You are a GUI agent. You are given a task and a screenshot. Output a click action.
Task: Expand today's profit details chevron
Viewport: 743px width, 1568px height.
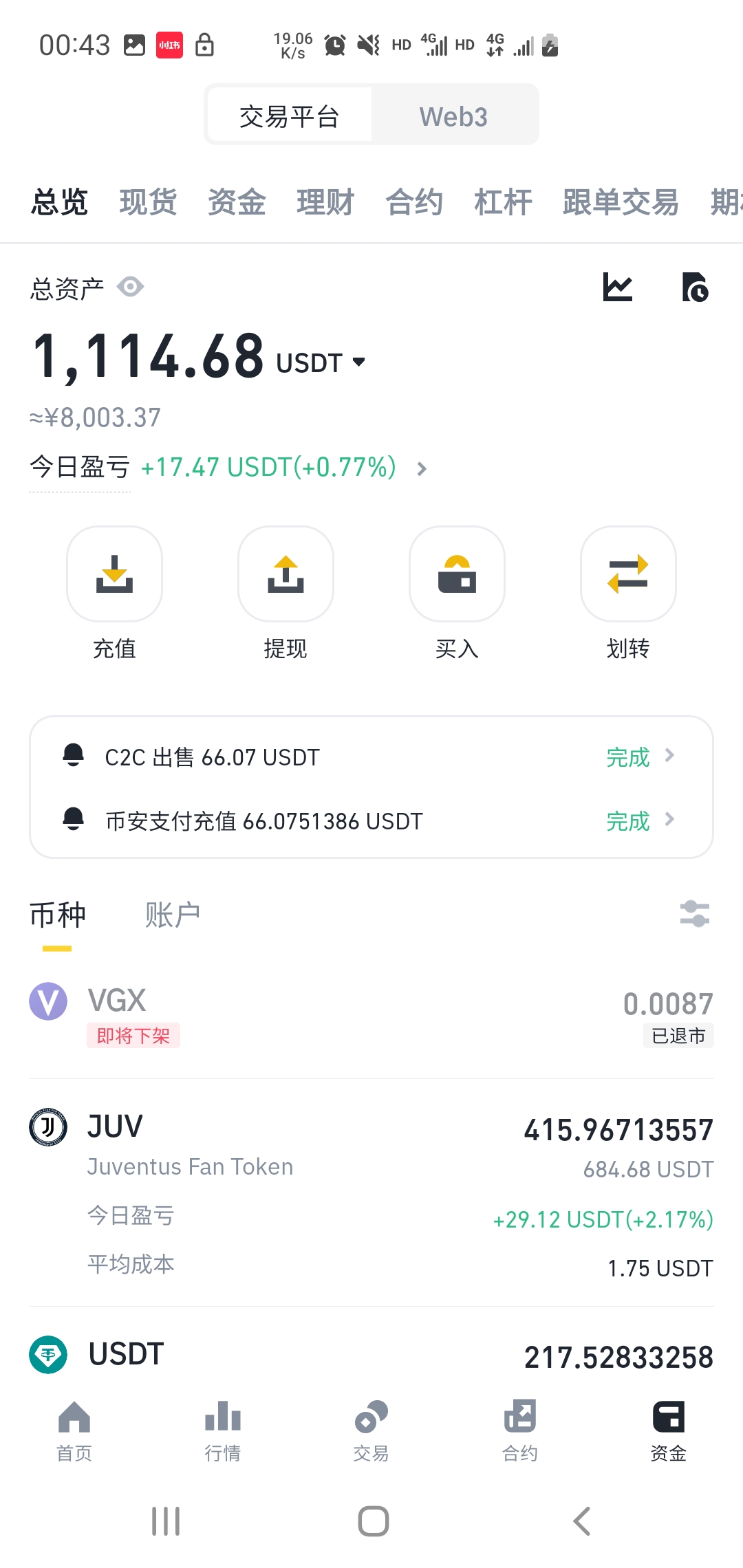tap(422, 468)
